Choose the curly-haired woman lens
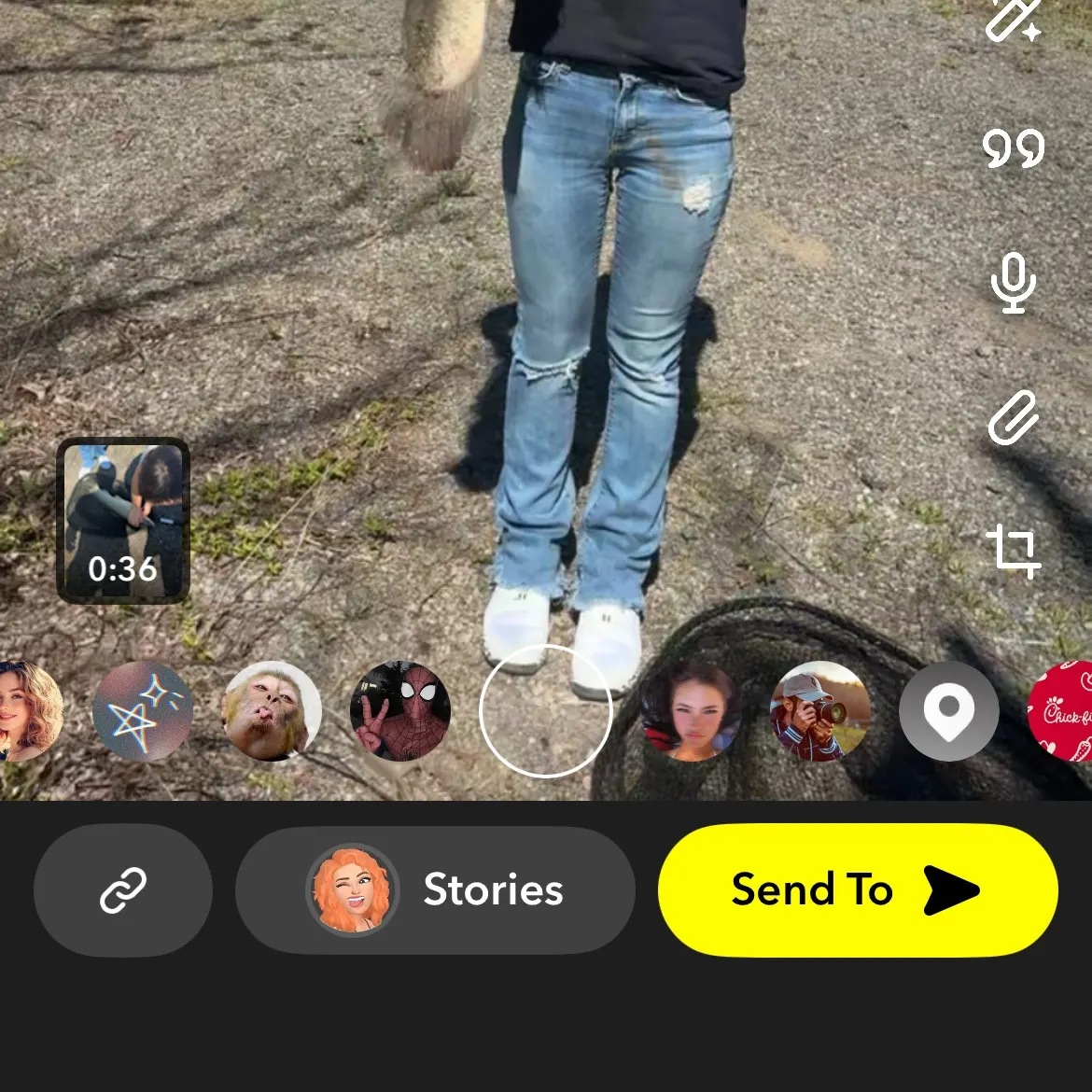The width and height of the screenshot is (1092, 1092). point(28,711)
